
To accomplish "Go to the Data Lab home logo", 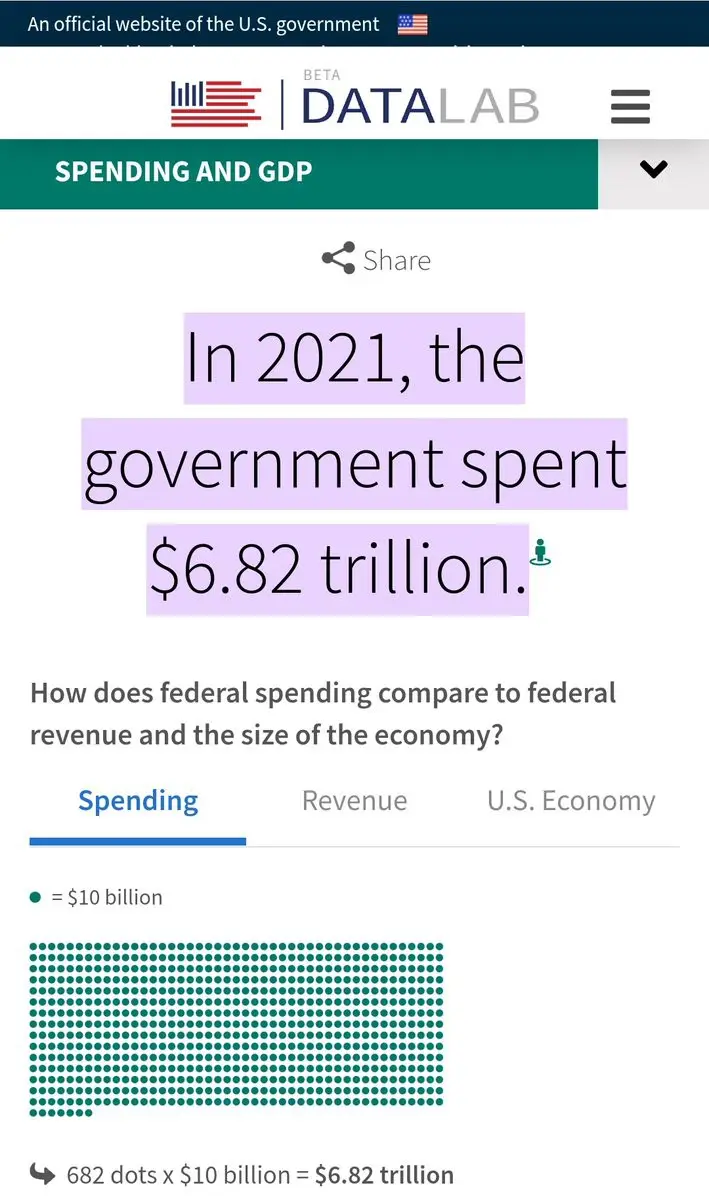I will click(355, 106).
